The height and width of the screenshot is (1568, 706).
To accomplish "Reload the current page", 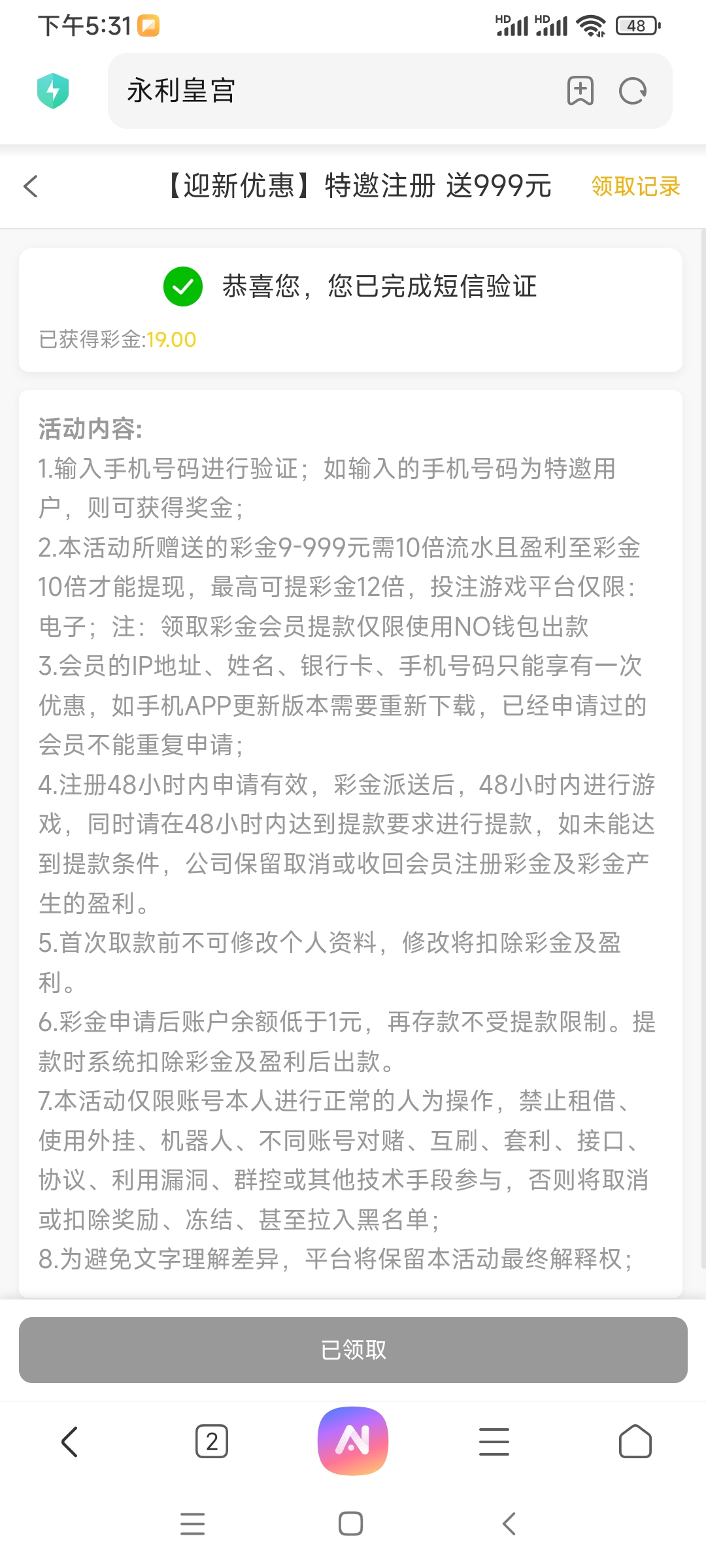I will pyautogui.click(x=633, y=91).
